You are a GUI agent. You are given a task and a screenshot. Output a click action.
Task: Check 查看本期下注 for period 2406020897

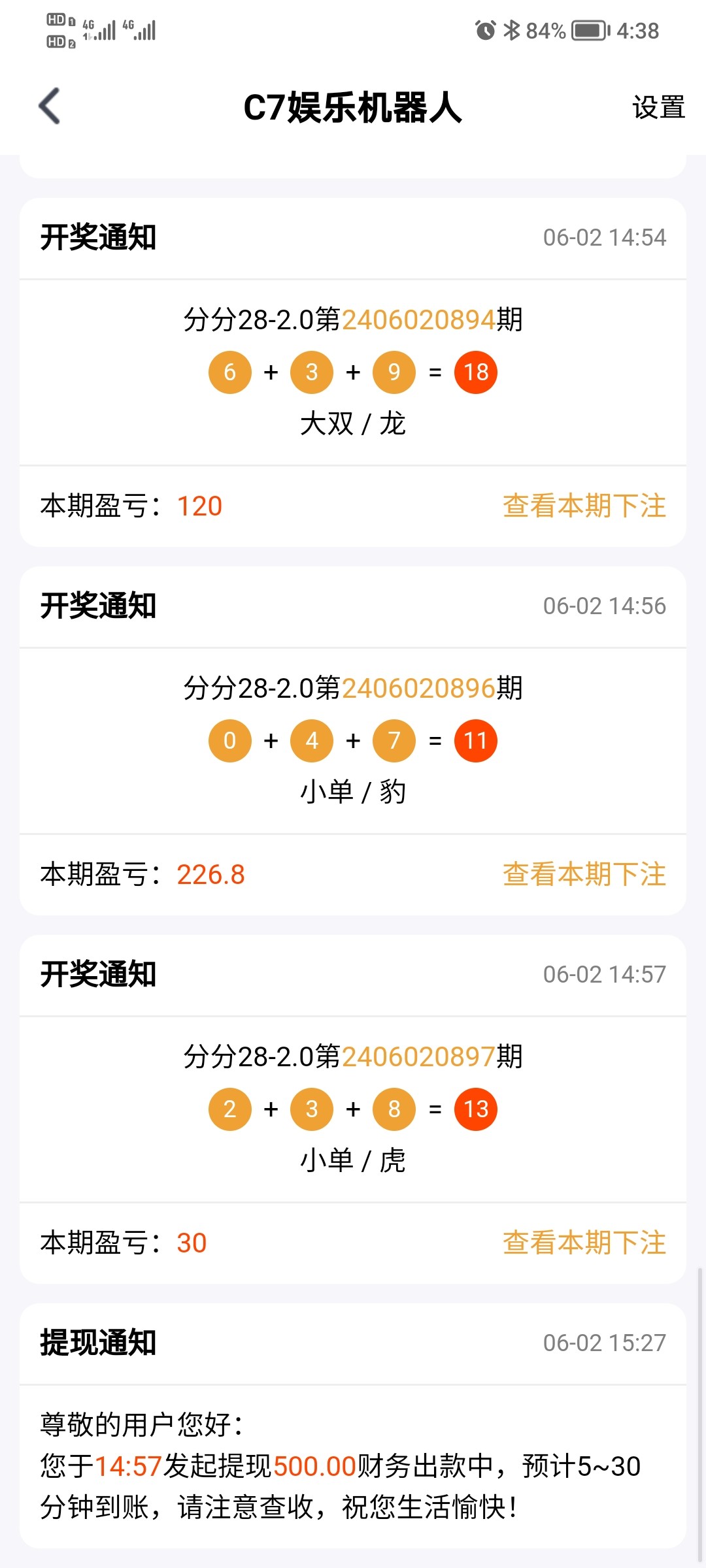point(584,1243)
